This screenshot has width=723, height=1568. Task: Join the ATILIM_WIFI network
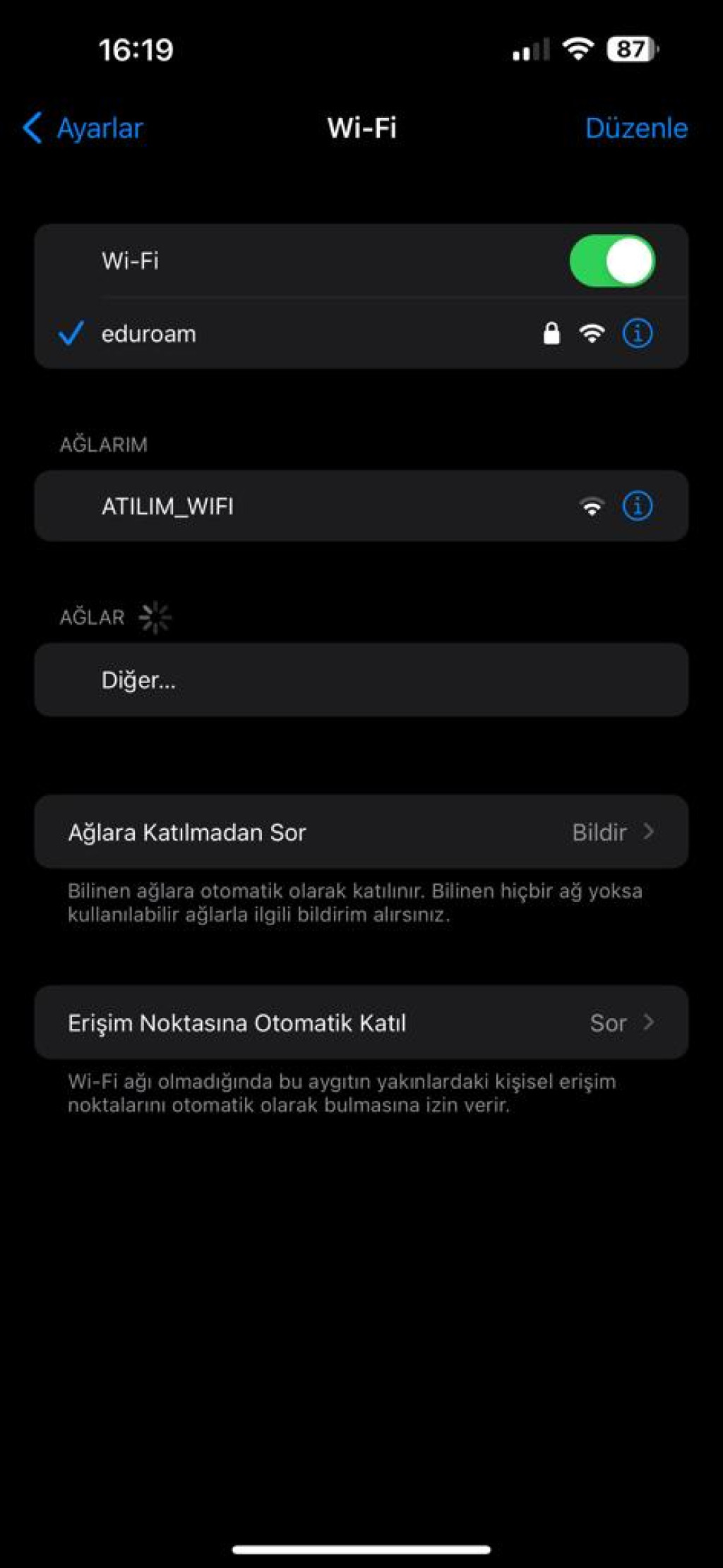tap(282, 506)
